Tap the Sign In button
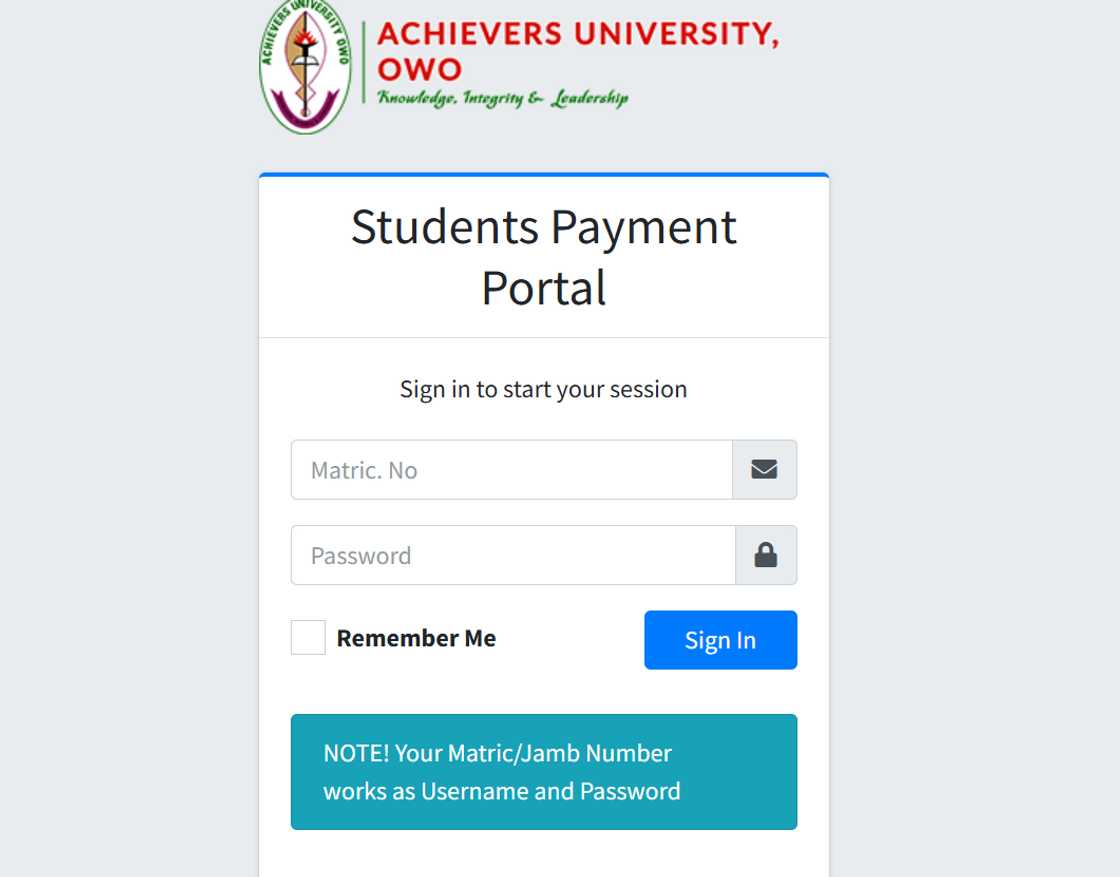 pyautogui.click(x=720, y=640)
